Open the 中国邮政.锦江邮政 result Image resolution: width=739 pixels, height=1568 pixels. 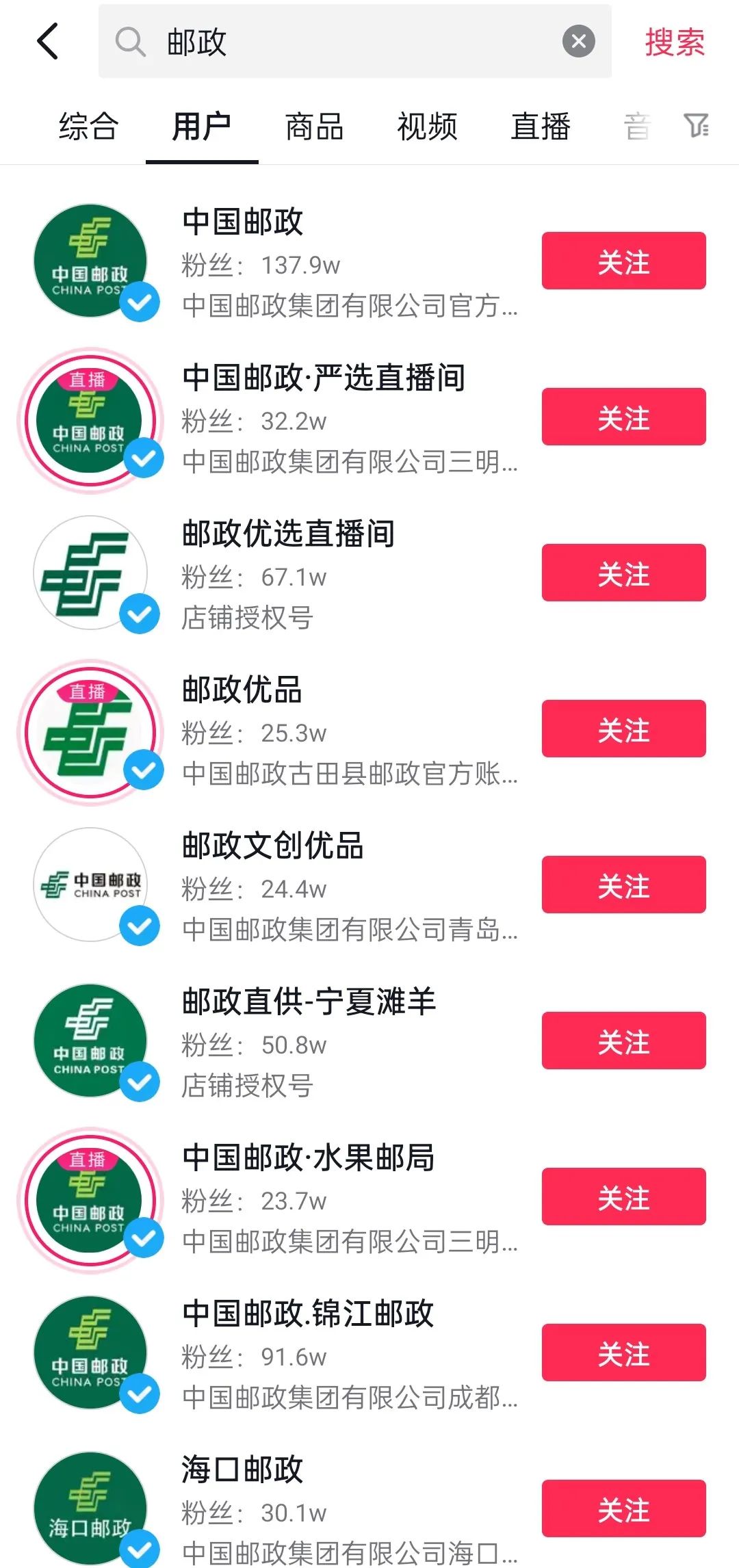[308, 1314]
